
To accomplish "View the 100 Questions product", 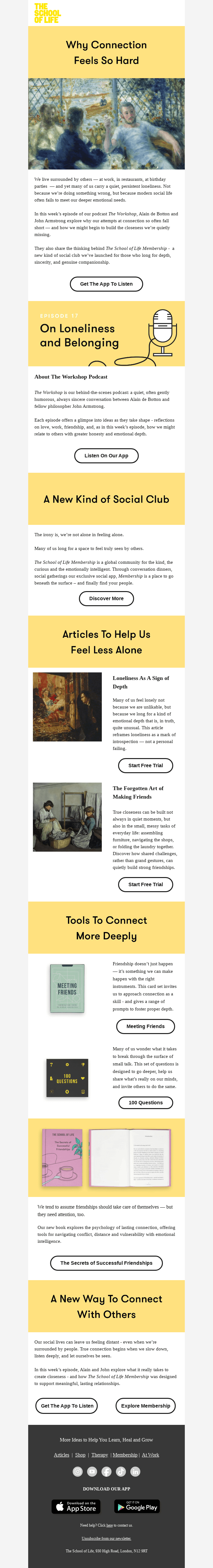I will (x=145, y=1102).
